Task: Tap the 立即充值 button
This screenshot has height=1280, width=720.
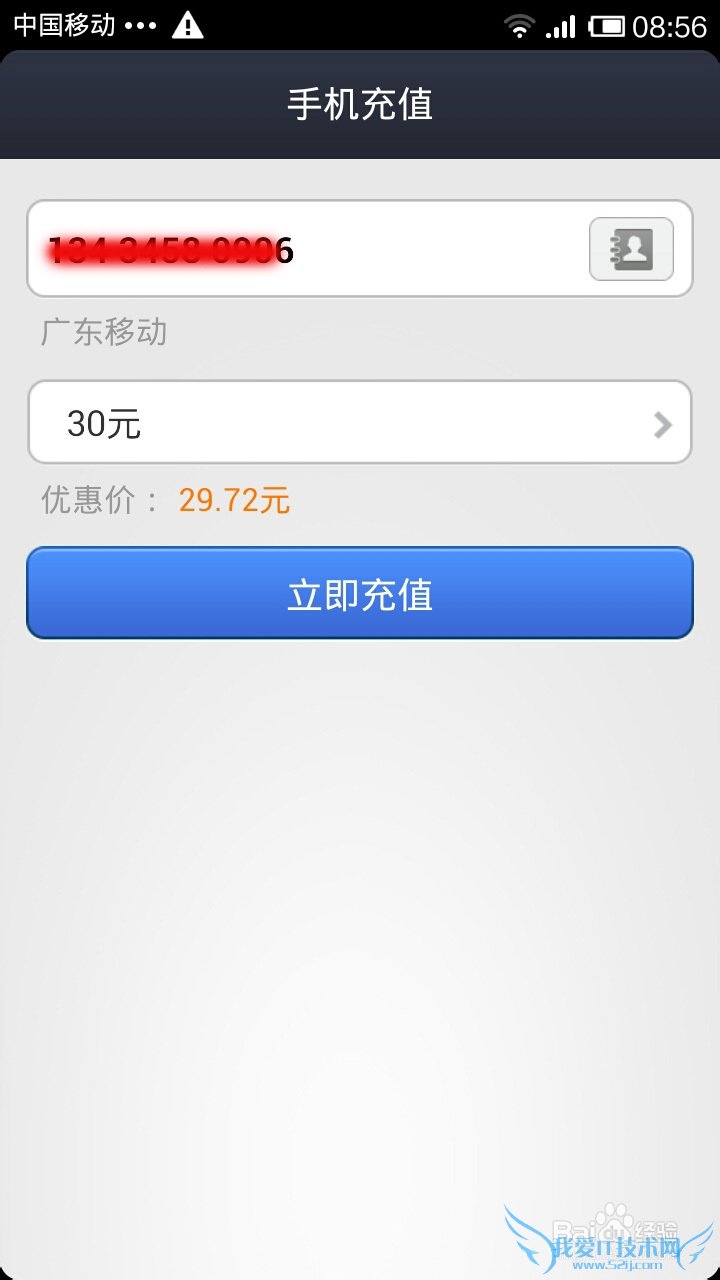Action: (360, 593)
